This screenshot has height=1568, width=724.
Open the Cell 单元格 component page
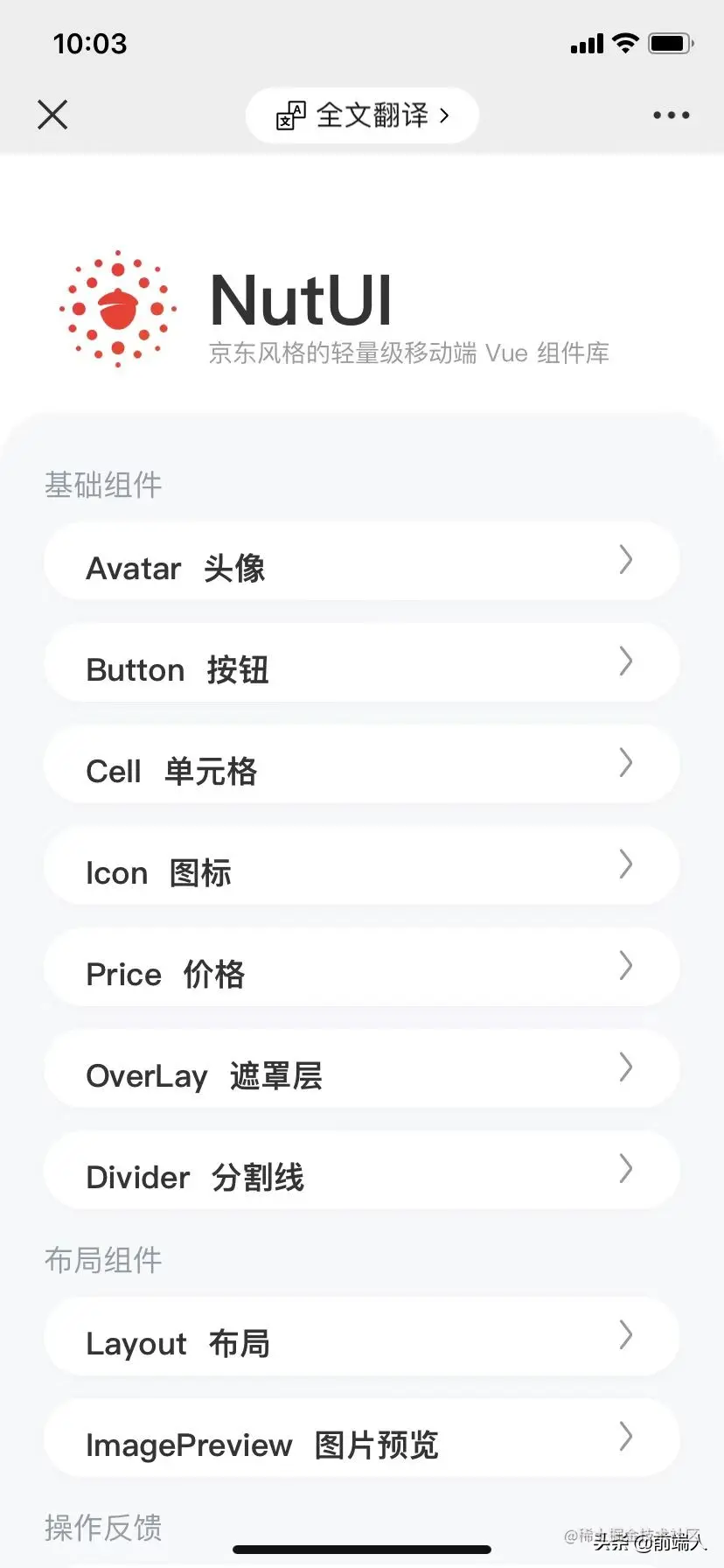[362, 771]
